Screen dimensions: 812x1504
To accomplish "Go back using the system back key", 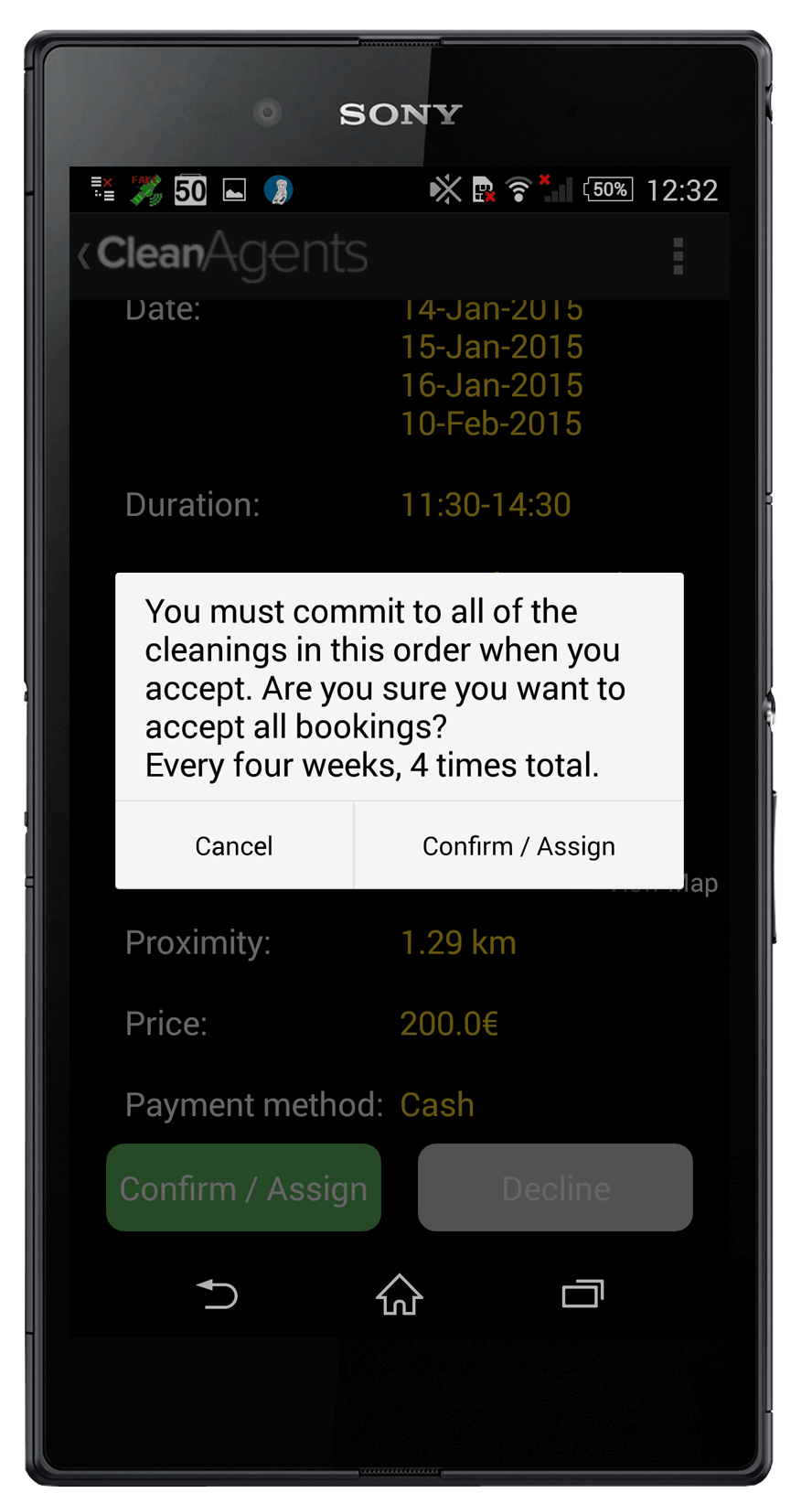I will click(x=218, y=1294).
